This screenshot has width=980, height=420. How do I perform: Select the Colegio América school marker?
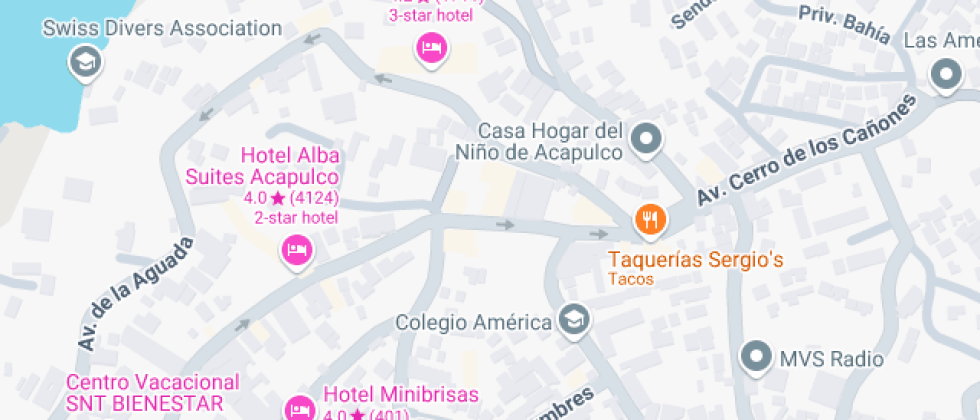(574, 320)
